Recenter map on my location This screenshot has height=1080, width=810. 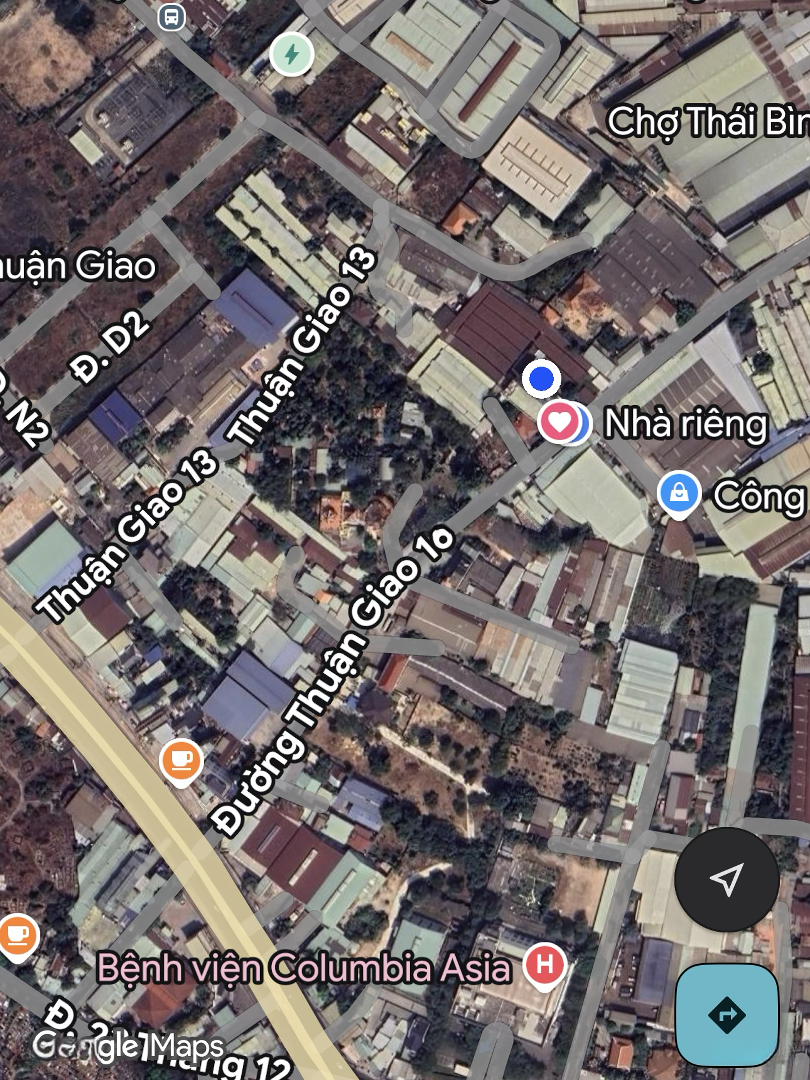point(726,880)
